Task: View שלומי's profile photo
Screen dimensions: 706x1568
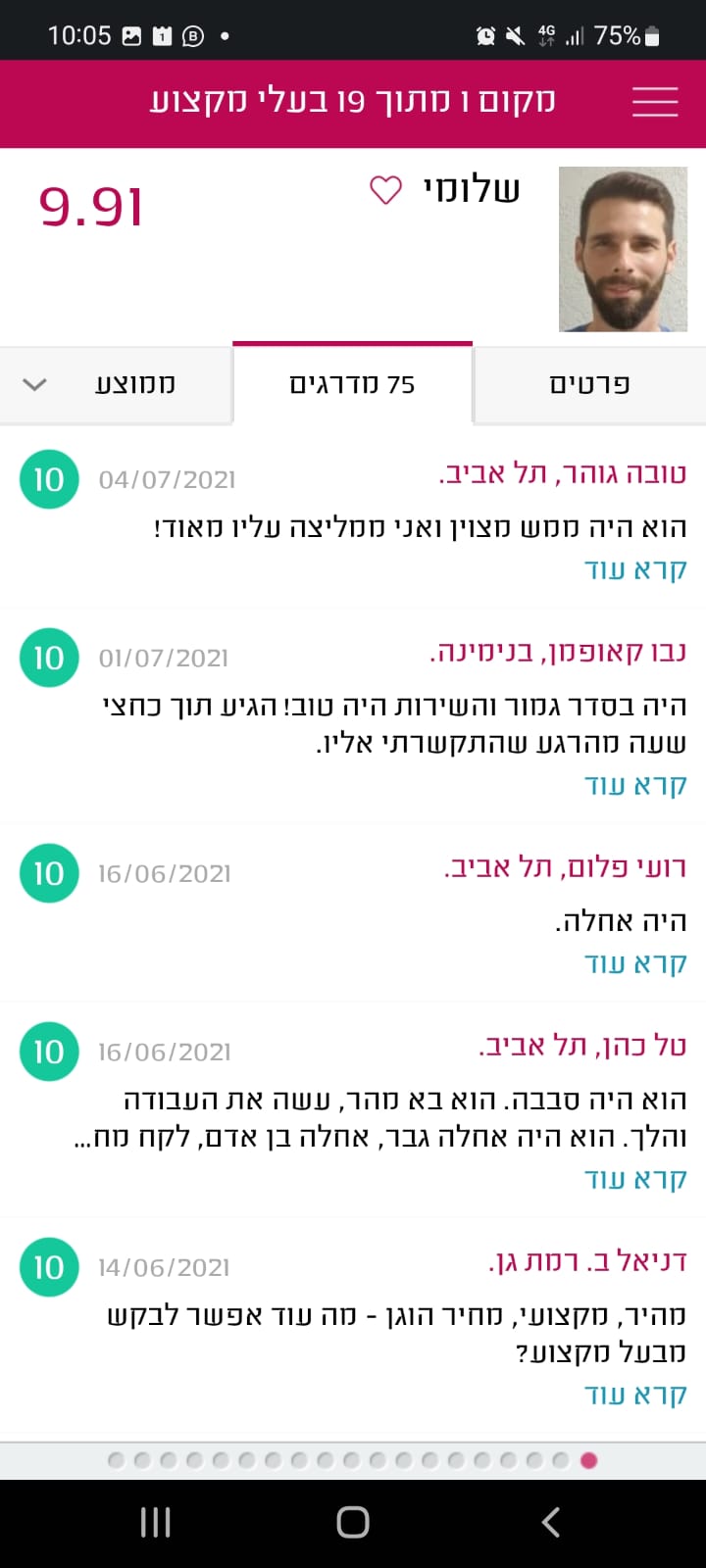Action: (x=623, y=249)
